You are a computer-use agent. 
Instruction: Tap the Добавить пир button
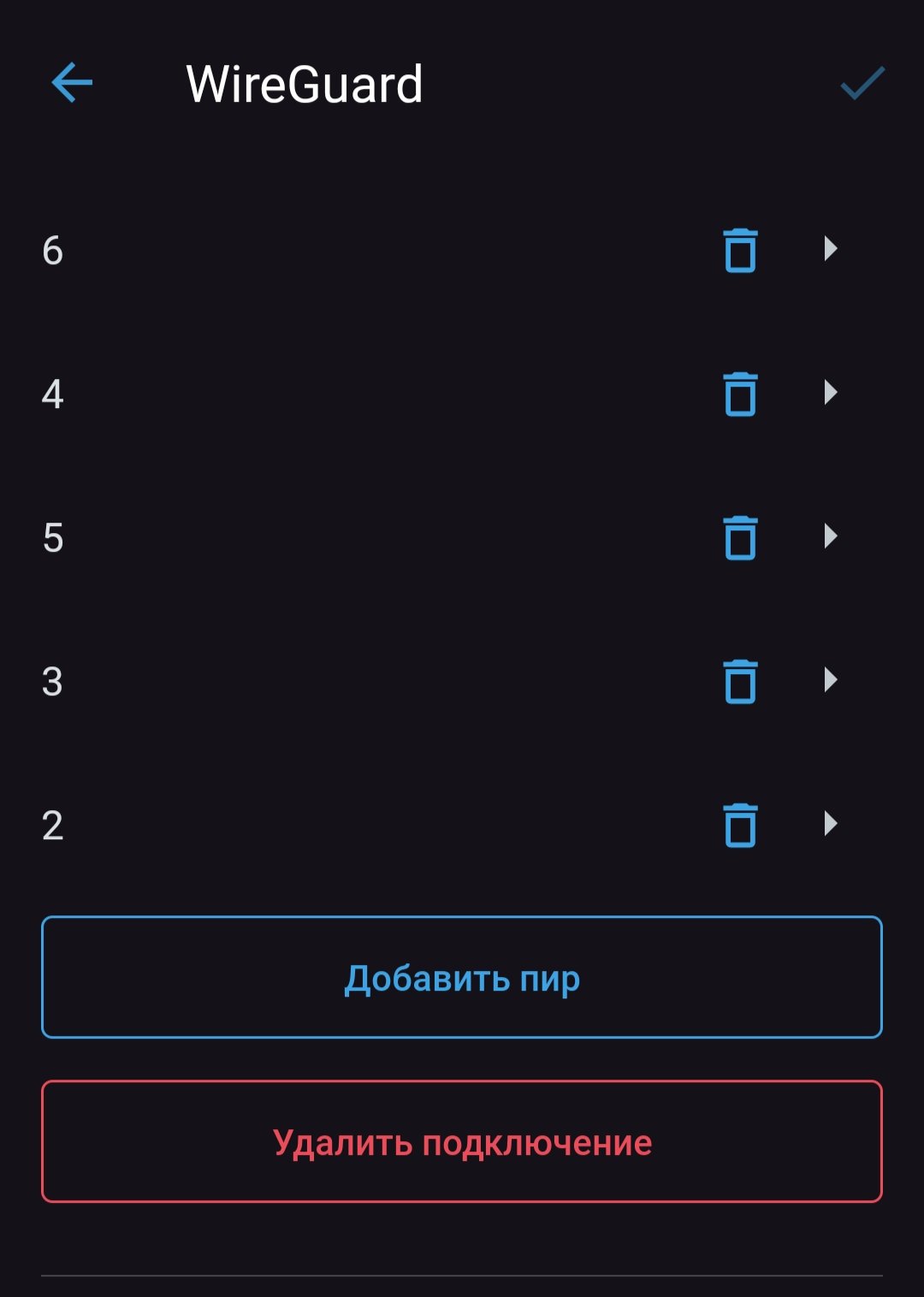(x=462, y=977)
